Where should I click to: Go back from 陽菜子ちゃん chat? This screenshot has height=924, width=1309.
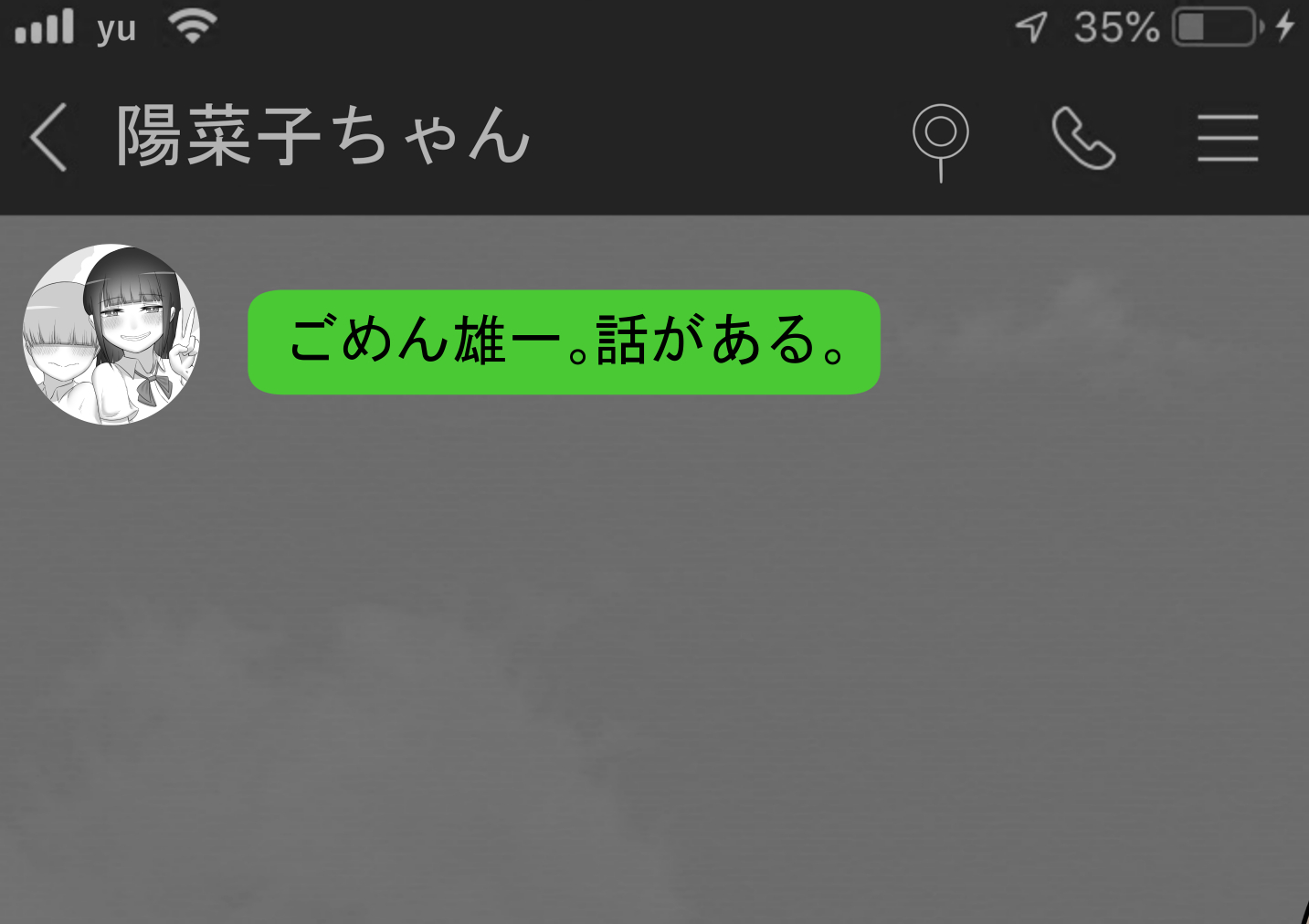point(49,137)
